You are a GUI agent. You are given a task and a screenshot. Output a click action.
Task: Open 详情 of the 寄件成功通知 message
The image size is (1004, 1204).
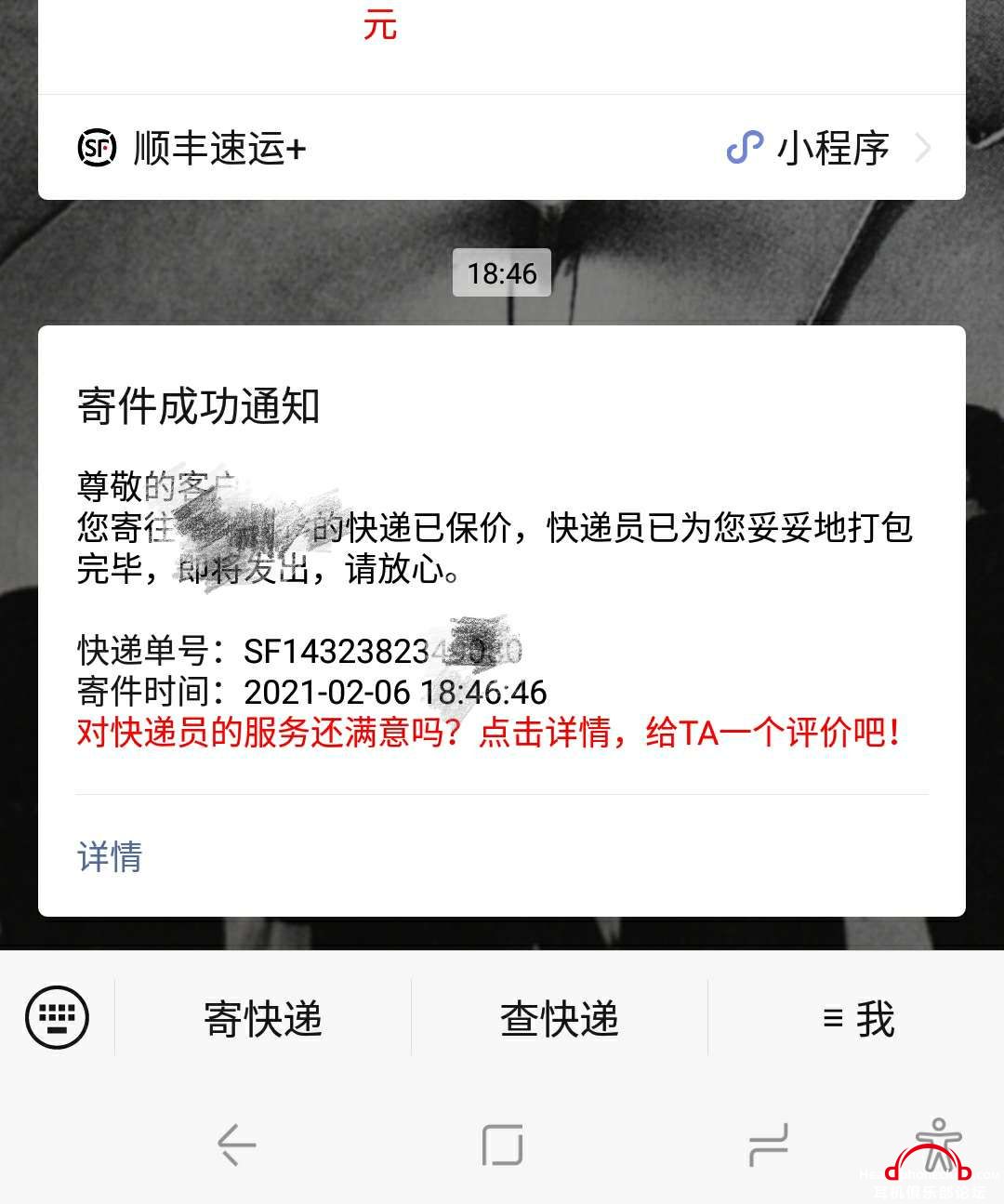pyautogui.click(x=110, y=856)
